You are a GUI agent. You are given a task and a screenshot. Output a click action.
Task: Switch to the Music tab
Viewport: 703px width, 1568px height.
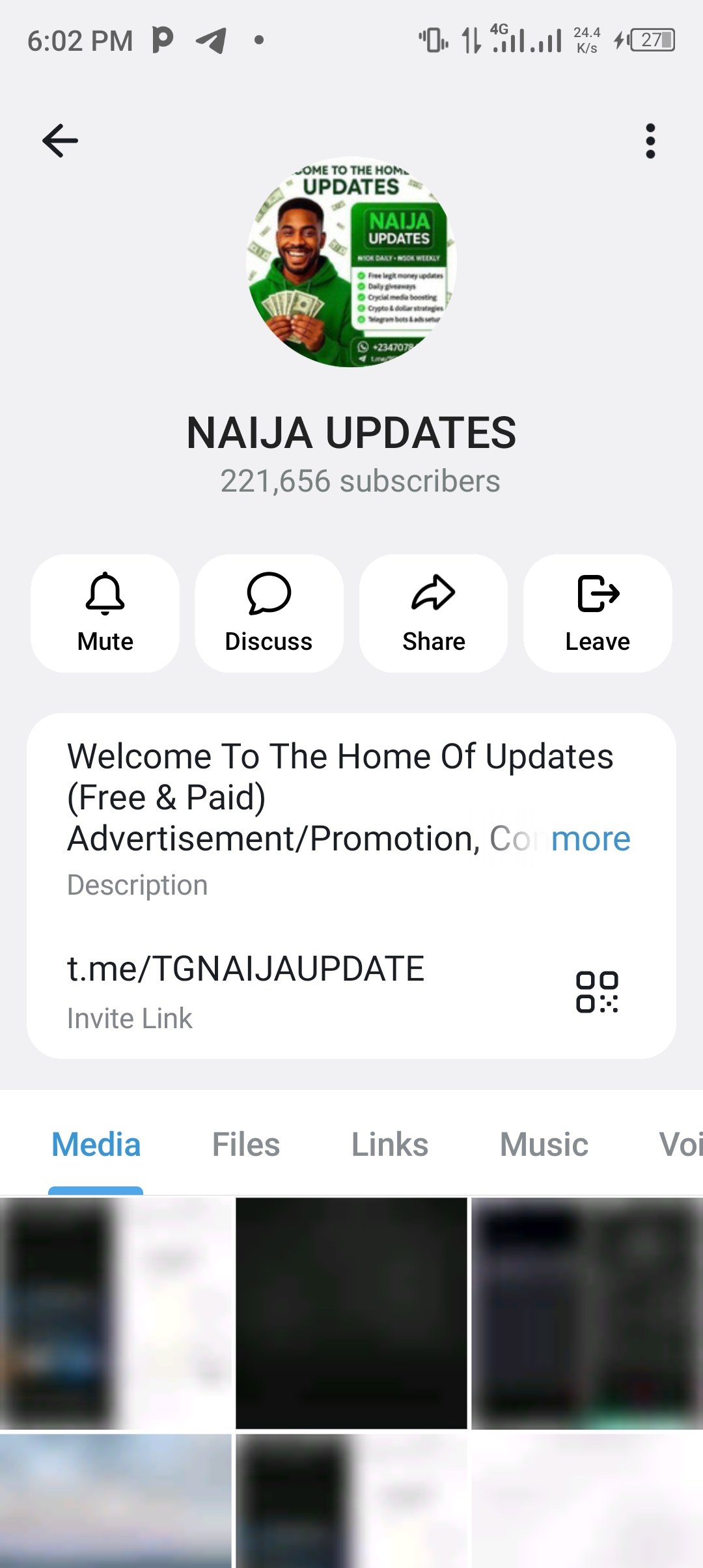[544, 1145]
